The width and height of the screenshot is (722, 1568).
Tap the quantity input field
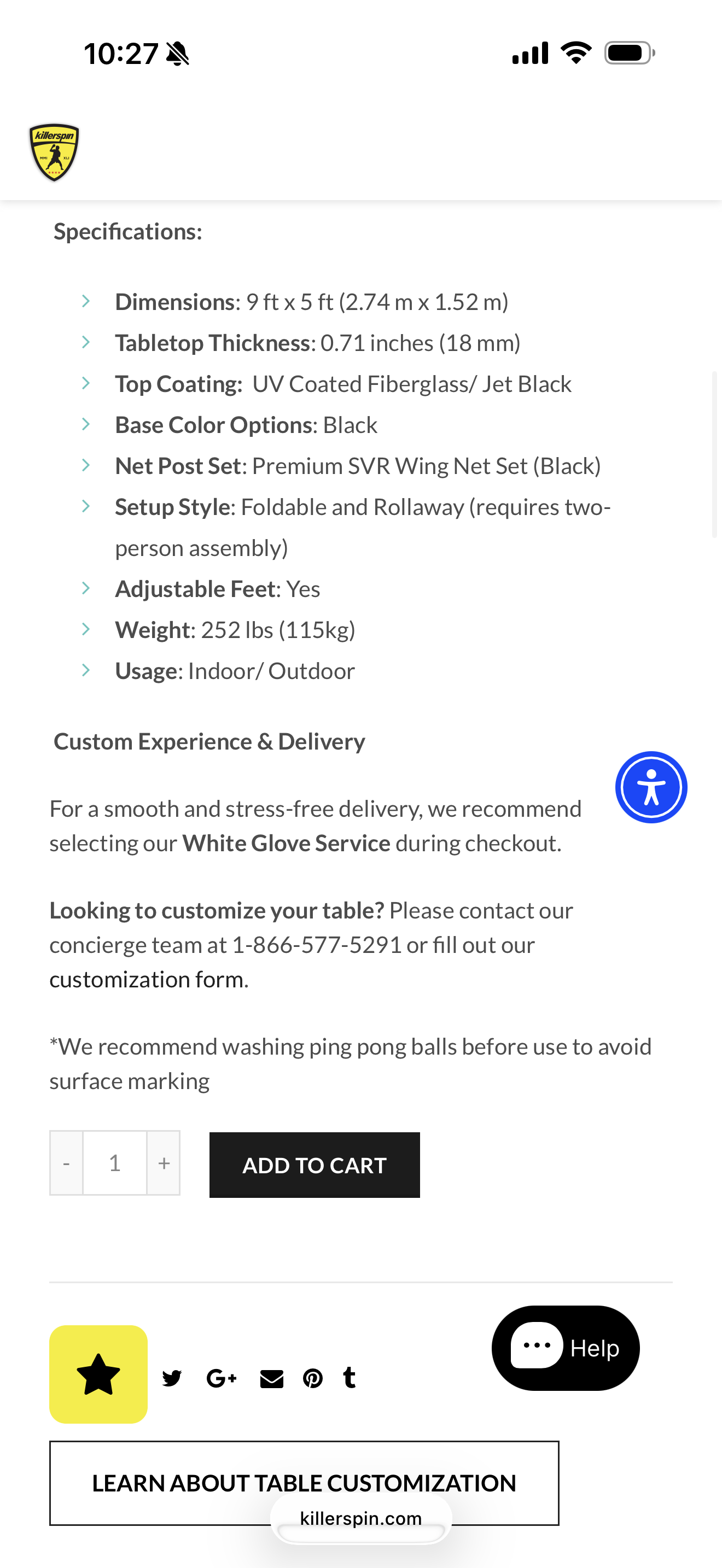coord(114,1163)
